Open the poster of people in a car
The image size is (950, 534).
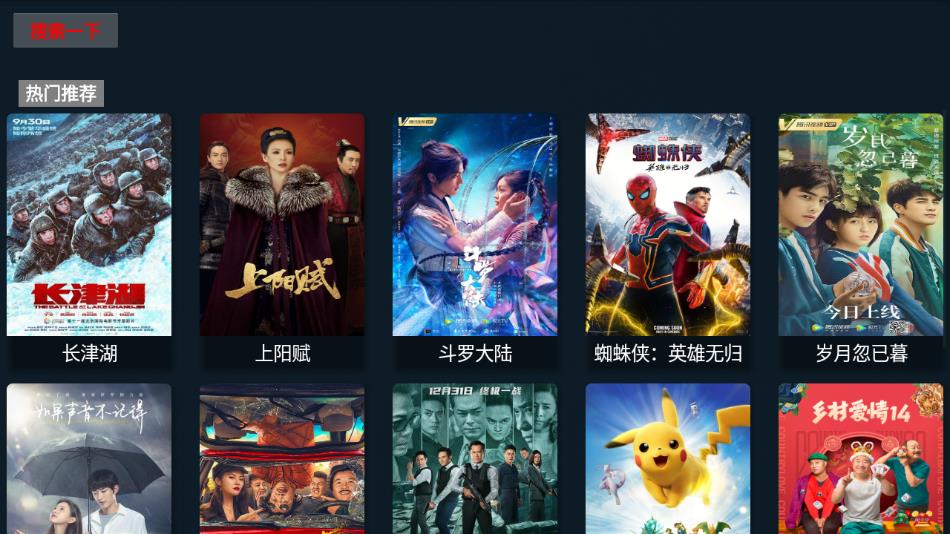point(282,459)
